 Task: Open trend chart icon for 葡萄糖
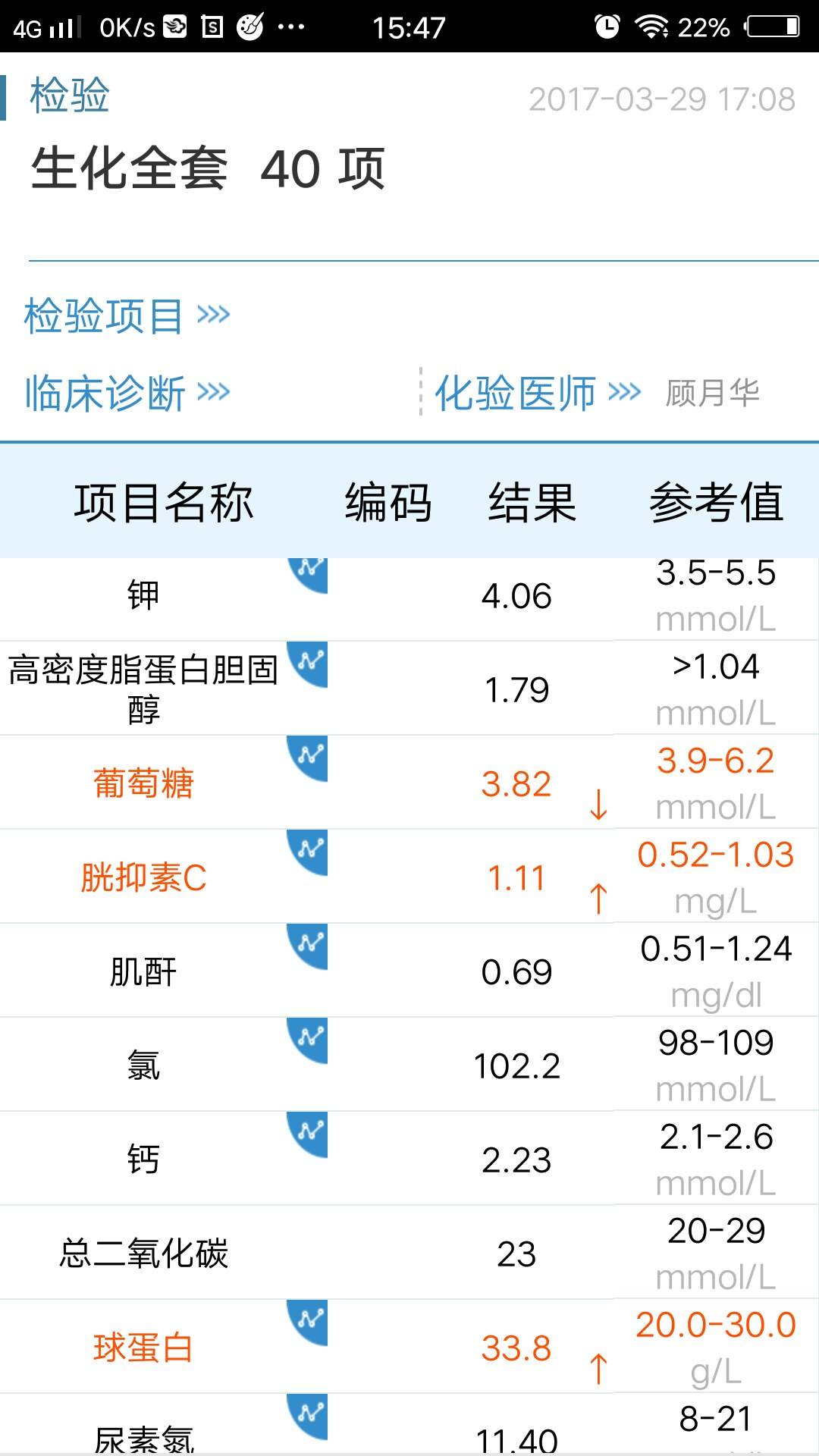click(x=310, y=756)
